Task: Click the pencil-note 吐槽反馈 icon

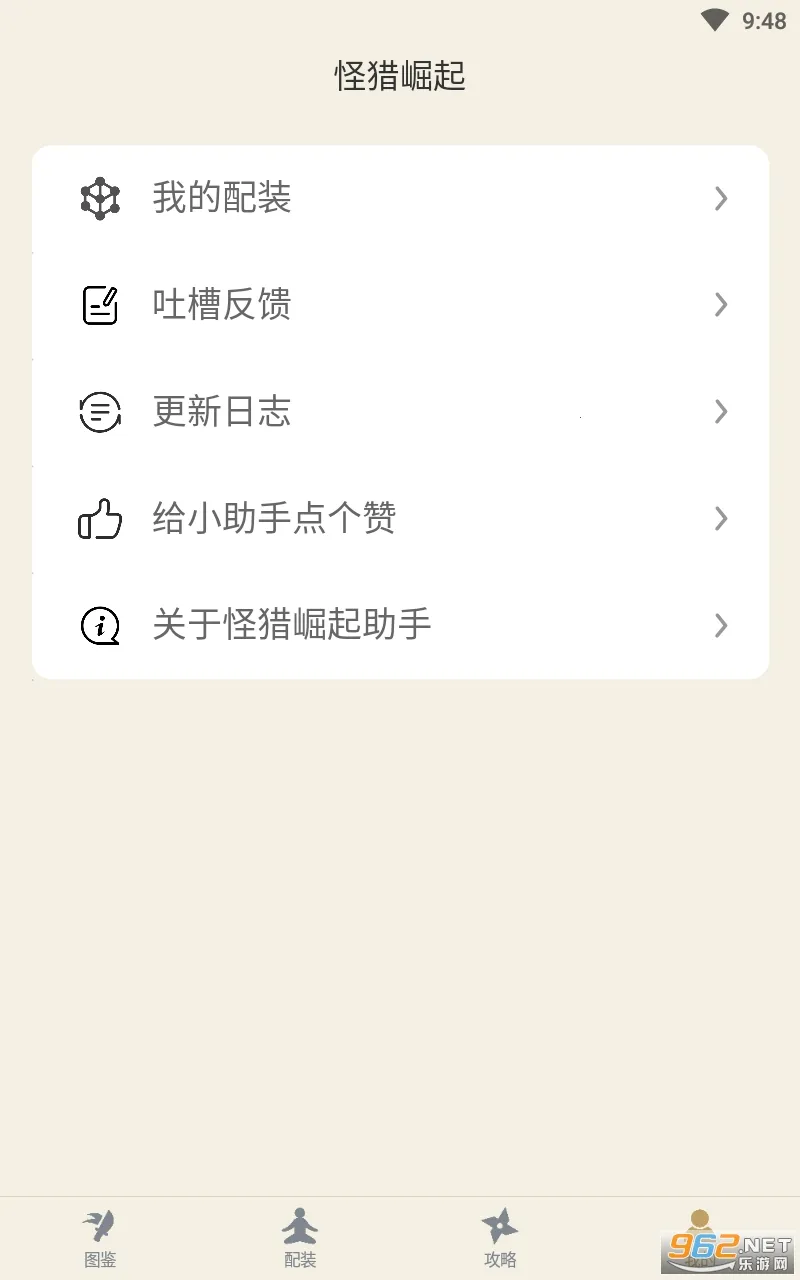Action: (x=99, y=305)
